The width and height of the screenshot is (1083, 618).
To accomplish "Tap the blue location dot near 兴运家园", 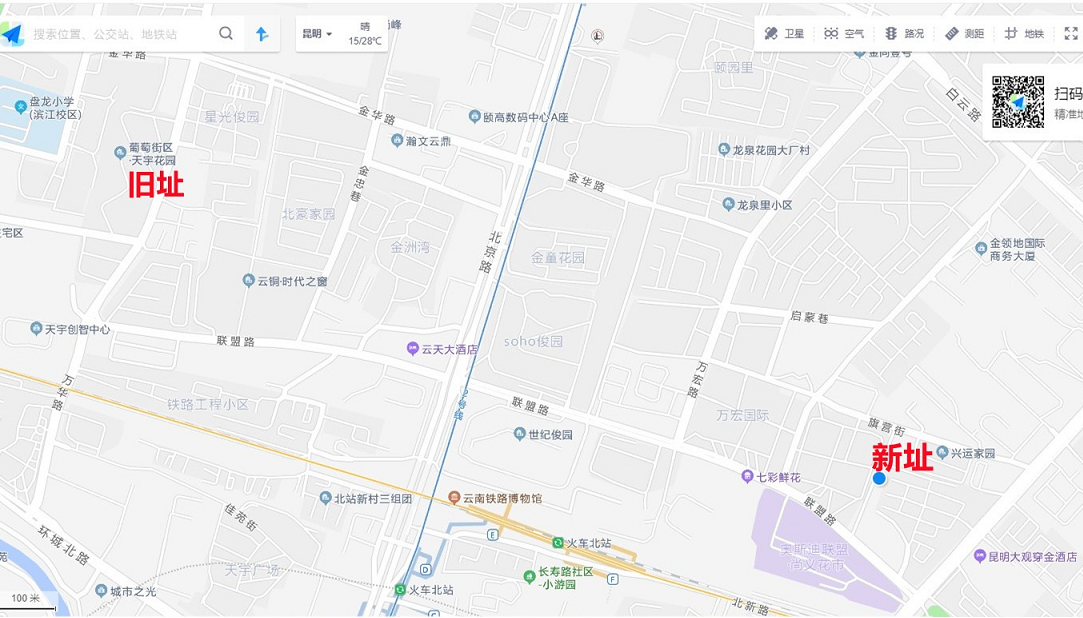I will pos(879,479).
